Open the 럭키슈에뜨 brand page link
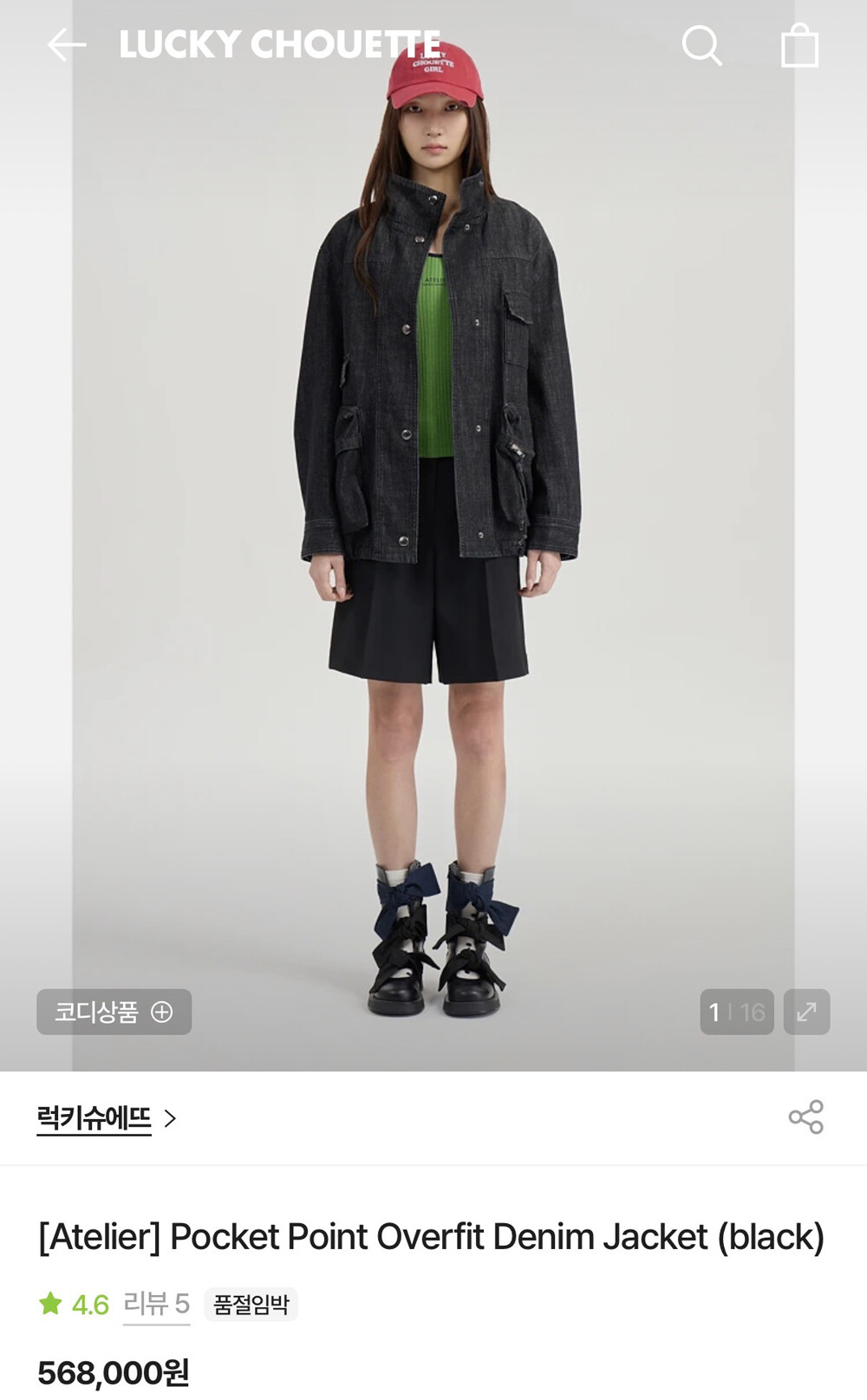 [106, 1118]
